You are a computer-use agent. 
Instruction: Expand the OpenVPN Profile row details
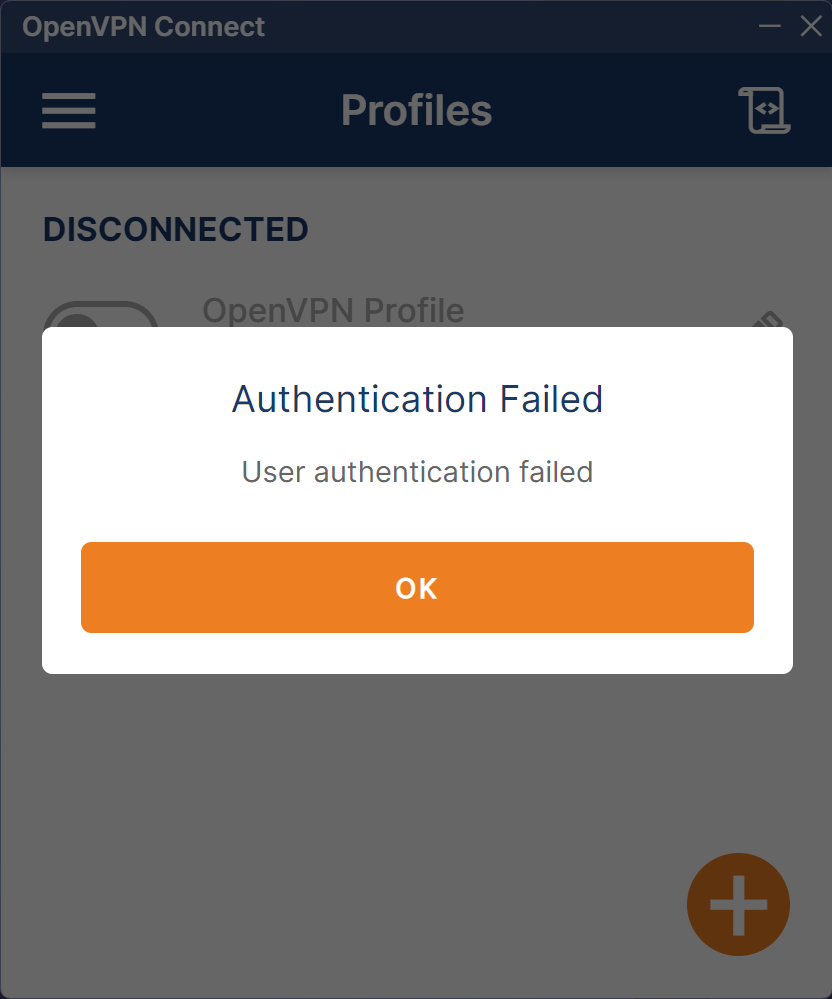[x=333, y=311]
